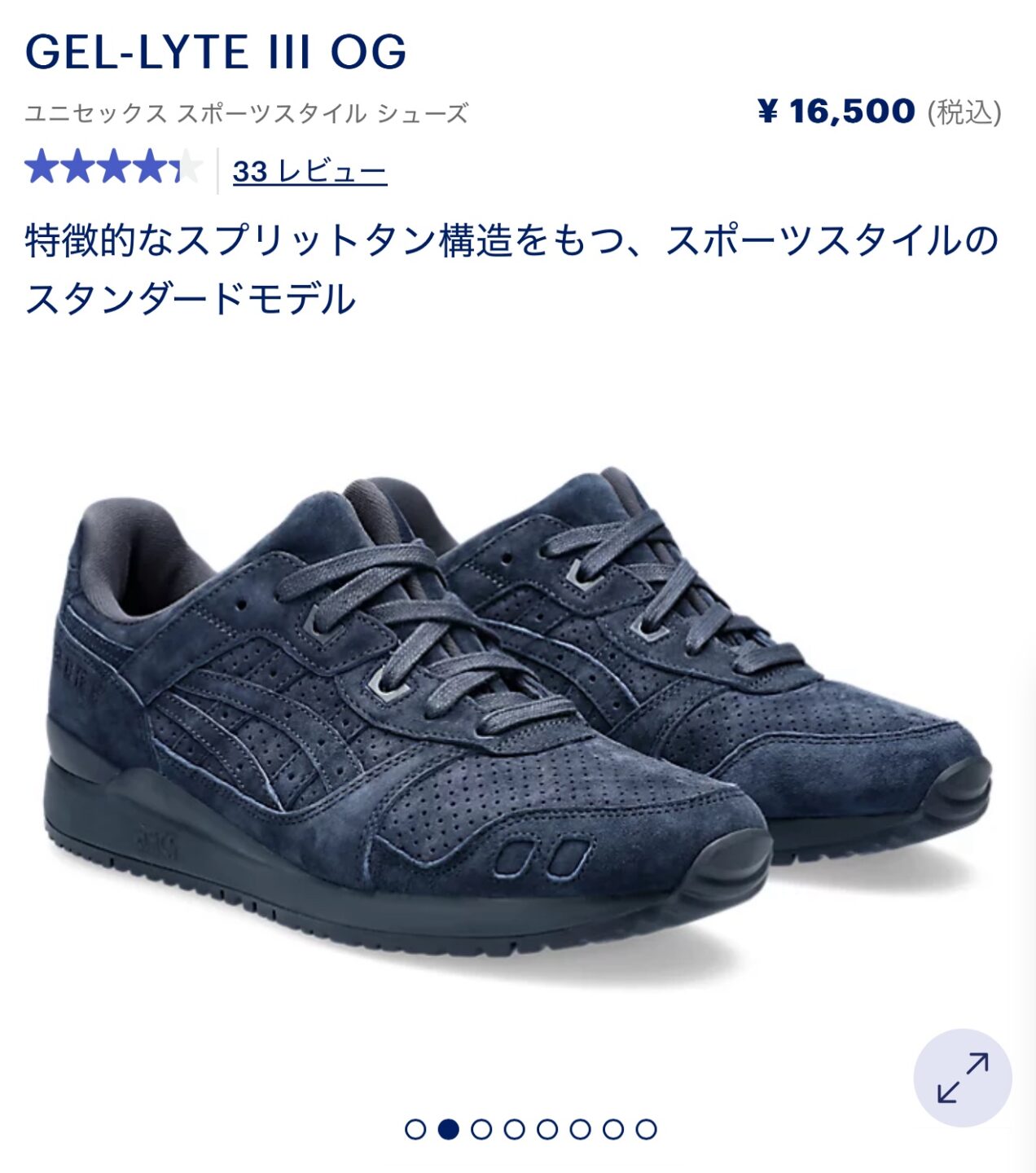Open the 33 レビュー reviews link
The width and height of the screenshot is (1036, 1173).
(309, 171)
